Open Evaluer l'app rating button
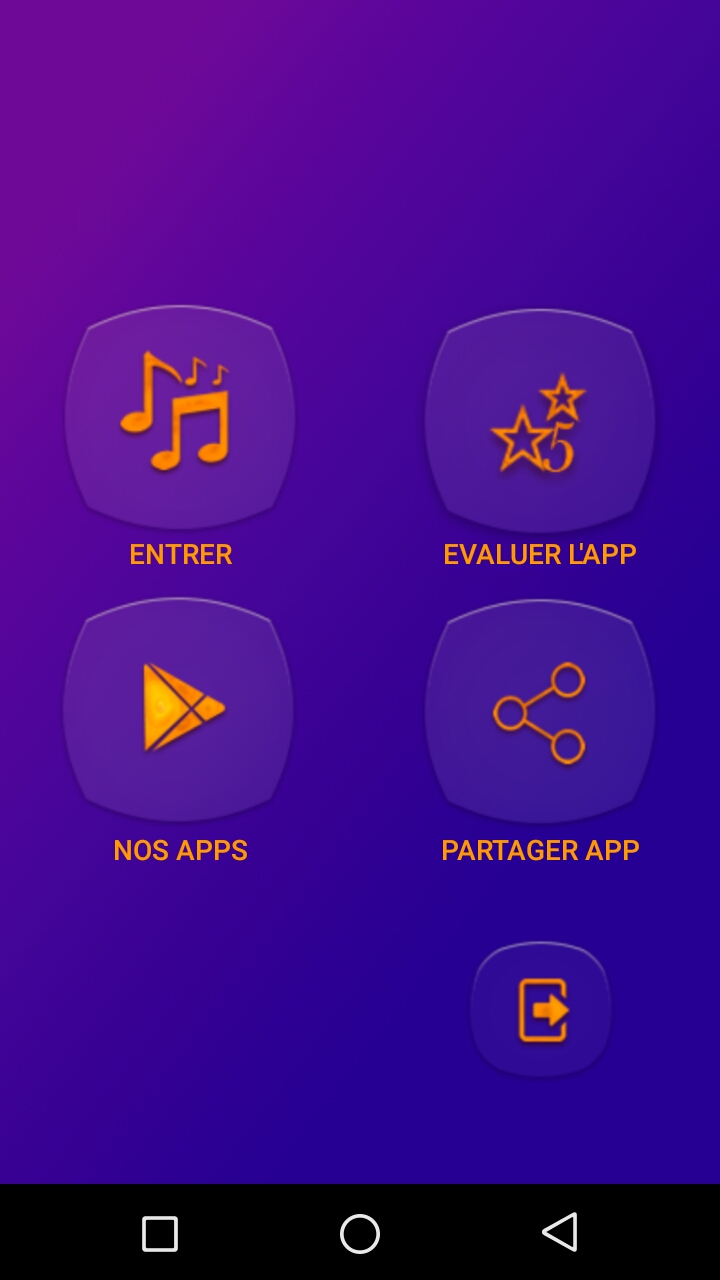This screenshot has width=720, height=1280. [x=540, y=420]
